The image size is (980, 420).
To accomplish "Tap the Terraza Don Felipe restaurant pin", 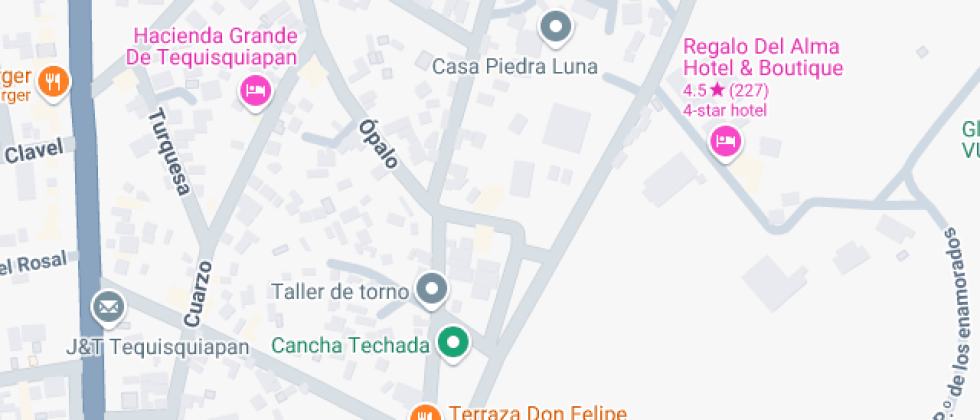I will 426,412.
